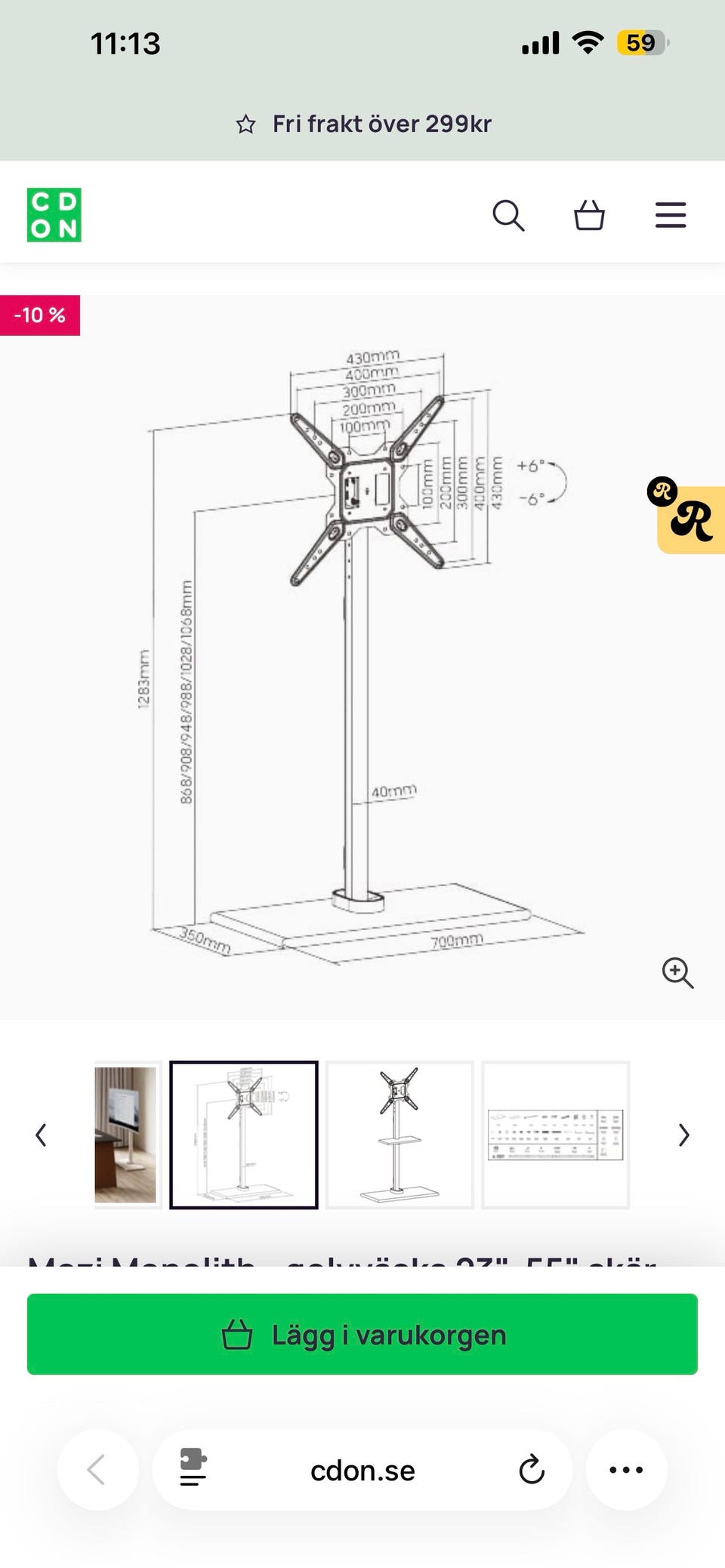Image resolution: width=725 pixels, height=1568 pixels.
Task: Select the stand with shelf thumbnail
Action: click(400, 1135)
